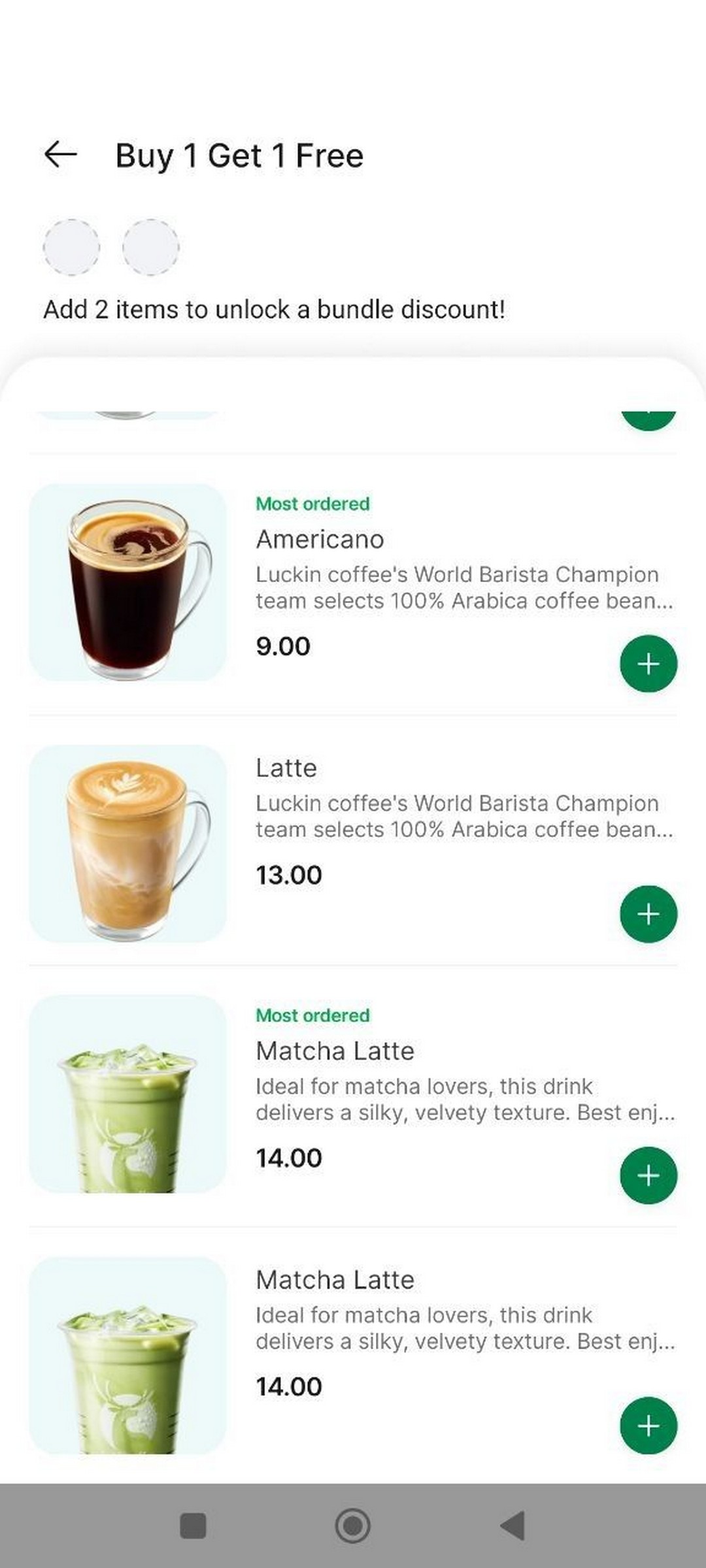
Task: Add the Most ordered Matcha Latte
Action: [648, 1175]
